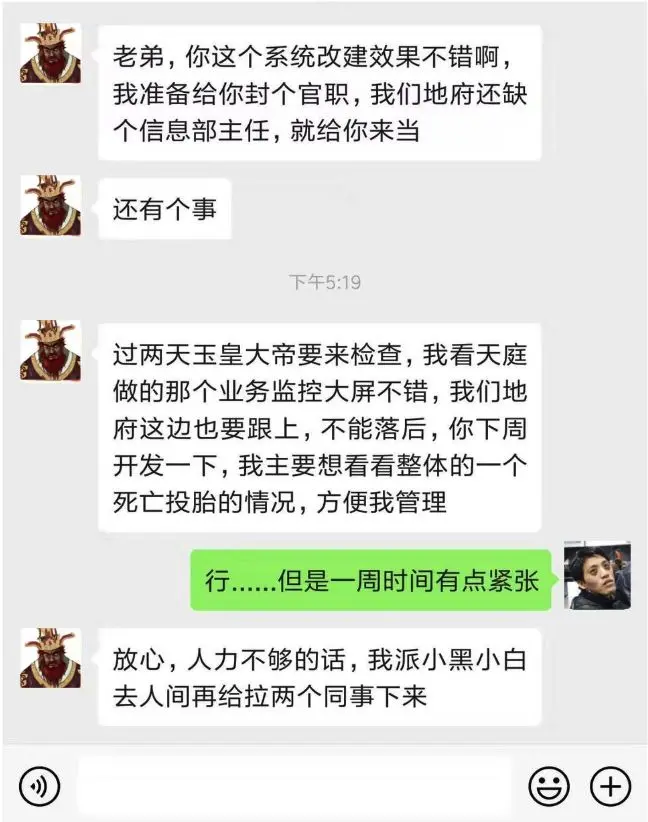Open the plus attachment menu
Viewport: 648px width, 822px height.
click(609, 786)
